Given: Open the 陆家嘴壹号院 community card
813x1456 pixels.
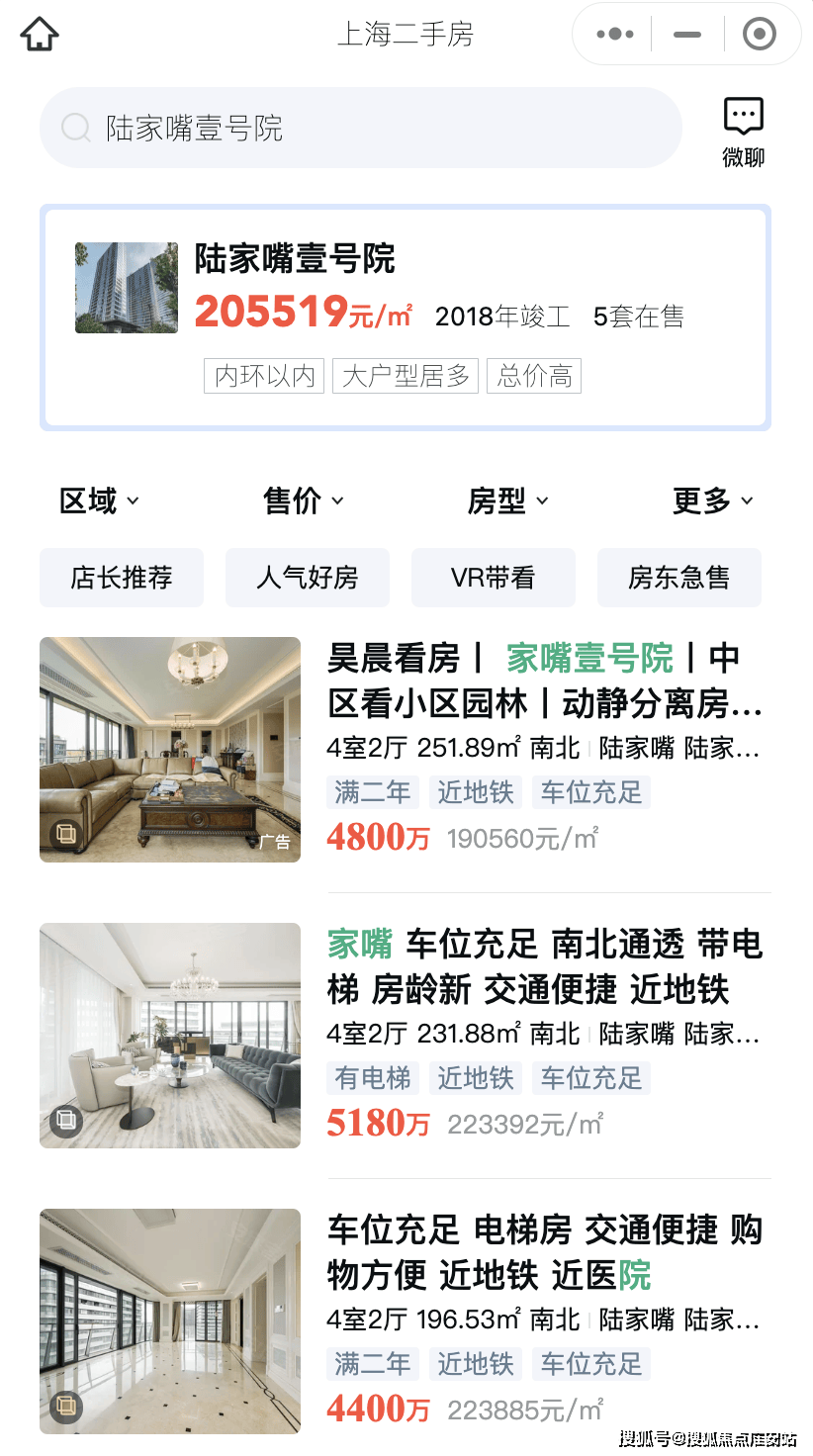Looking at the screenshot, I should [406, 317].
